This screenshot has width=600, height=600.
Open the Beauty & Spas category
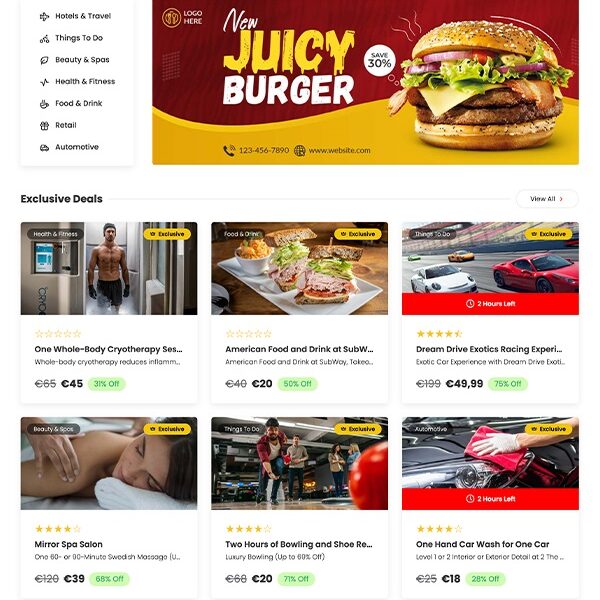81,60
